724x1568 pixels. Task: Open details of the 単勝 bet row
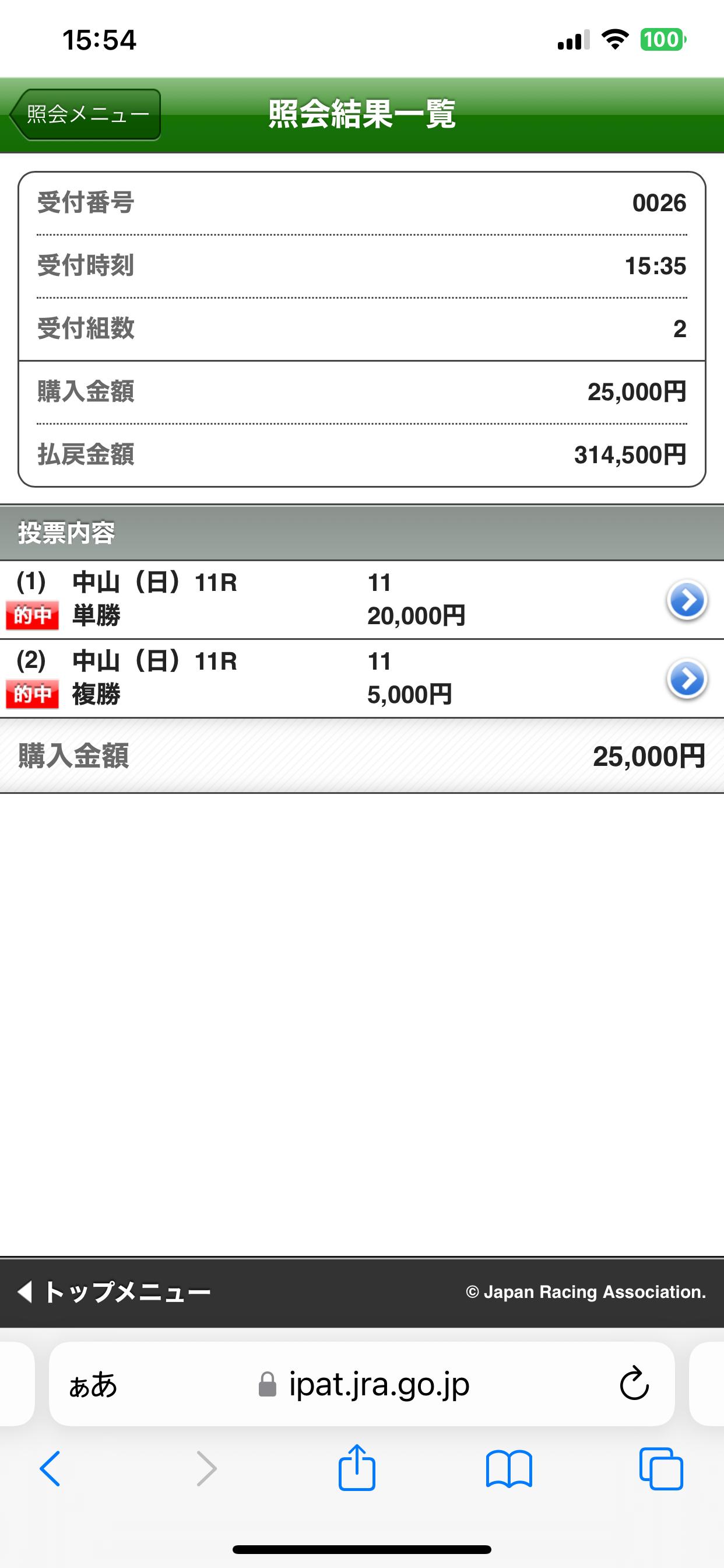click(686, 600)
